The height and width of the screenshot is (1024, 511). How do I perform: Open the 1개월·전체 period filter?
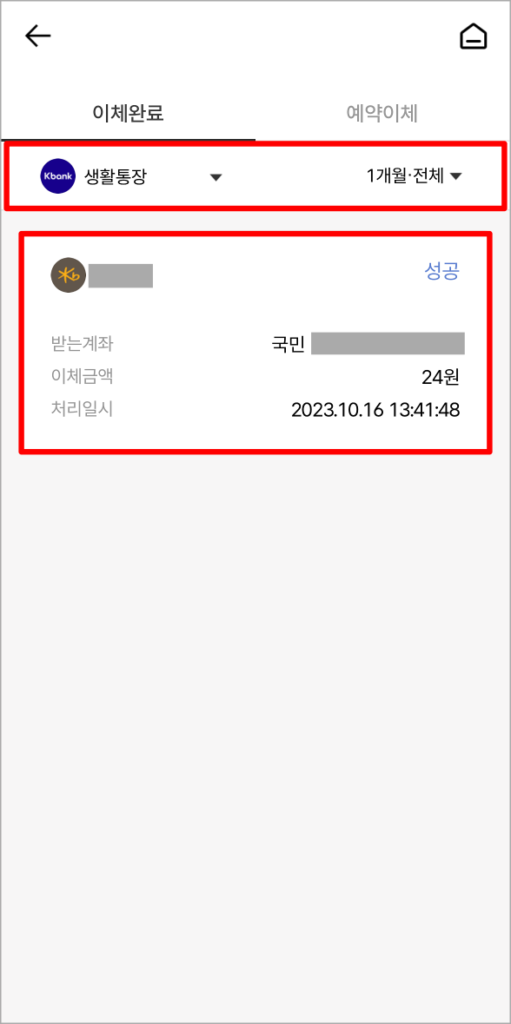pyautogui.click(x=414, y=176)
